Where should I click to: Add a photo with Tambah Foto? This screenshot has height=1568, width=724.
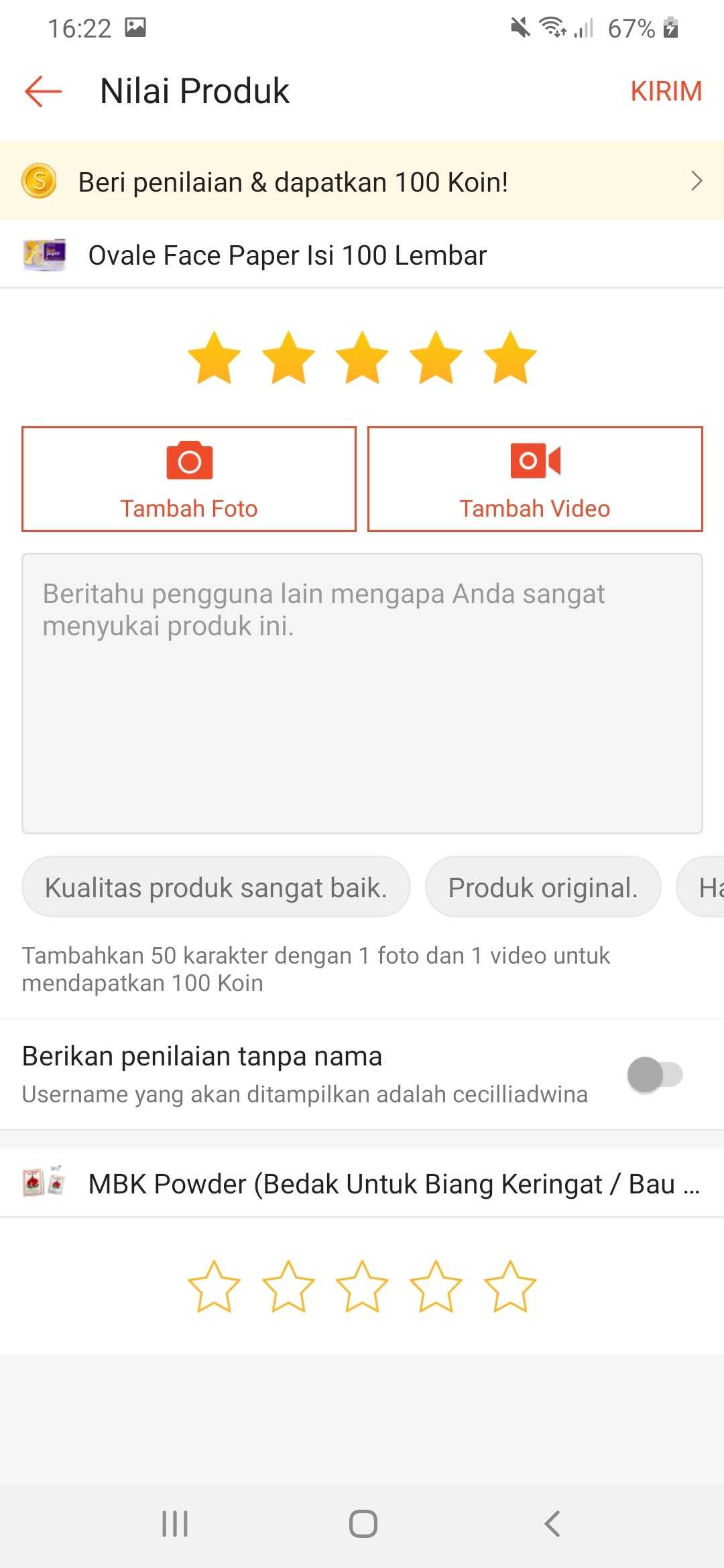coord(189,479)
